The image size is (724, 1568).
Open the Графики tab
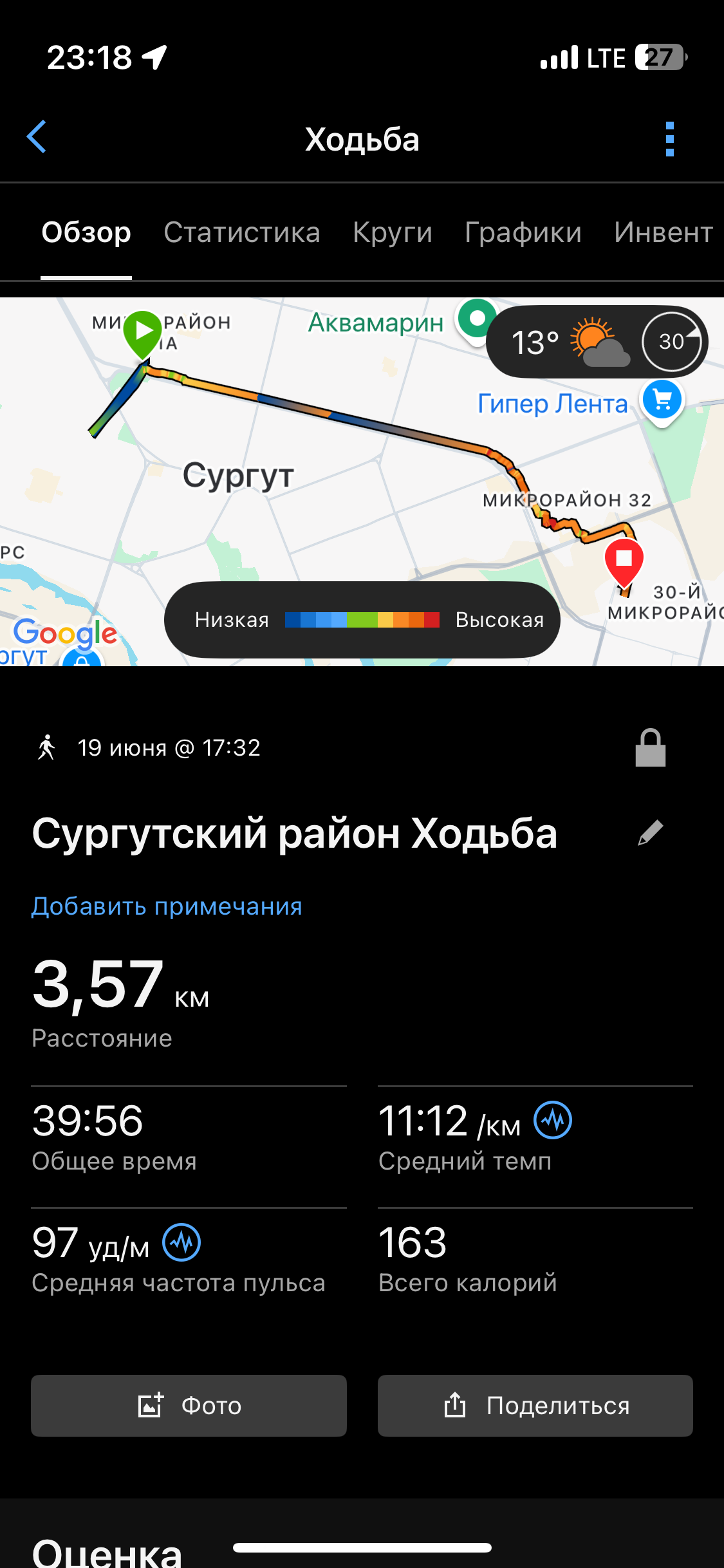(523, 232)
